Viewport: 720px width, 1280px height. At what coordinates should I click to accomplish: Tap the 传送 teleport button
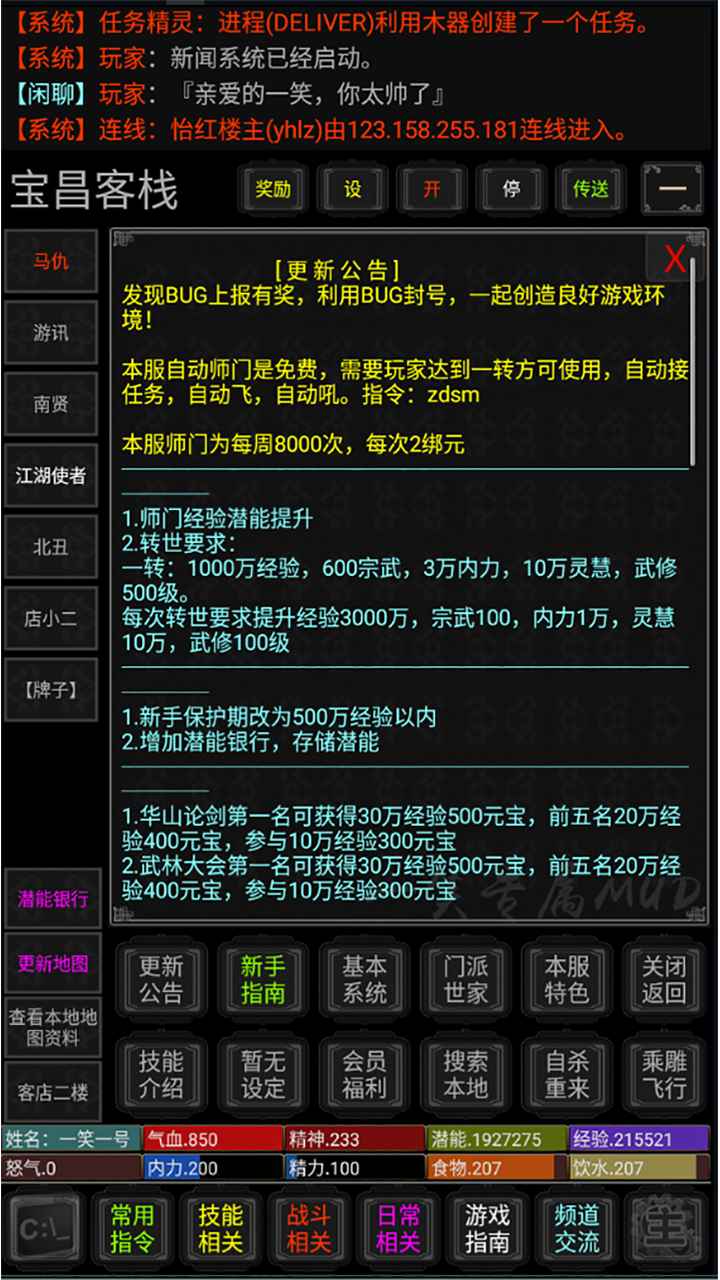[x=591, y=189]
